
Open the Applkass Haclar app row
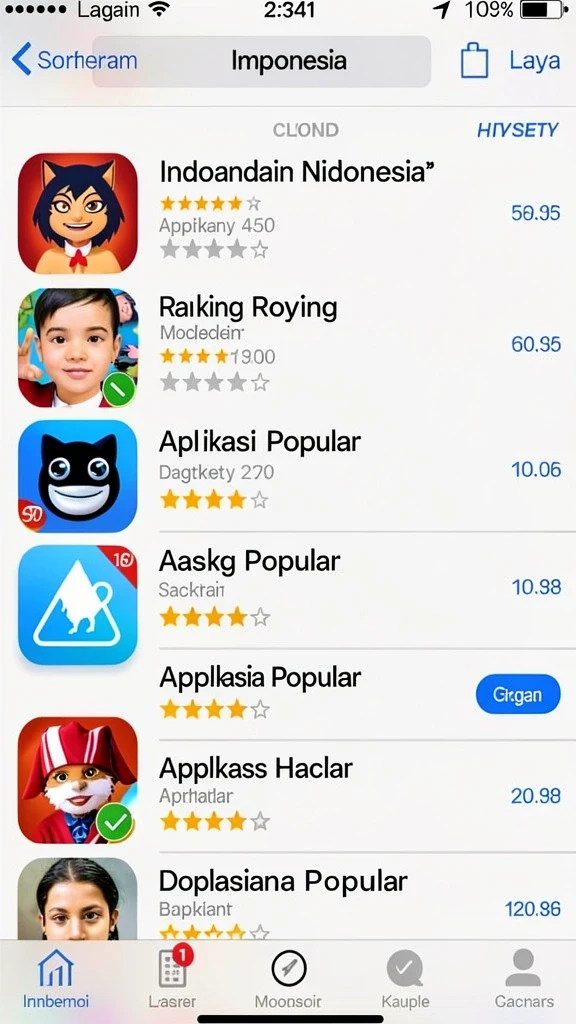[288, 794]
